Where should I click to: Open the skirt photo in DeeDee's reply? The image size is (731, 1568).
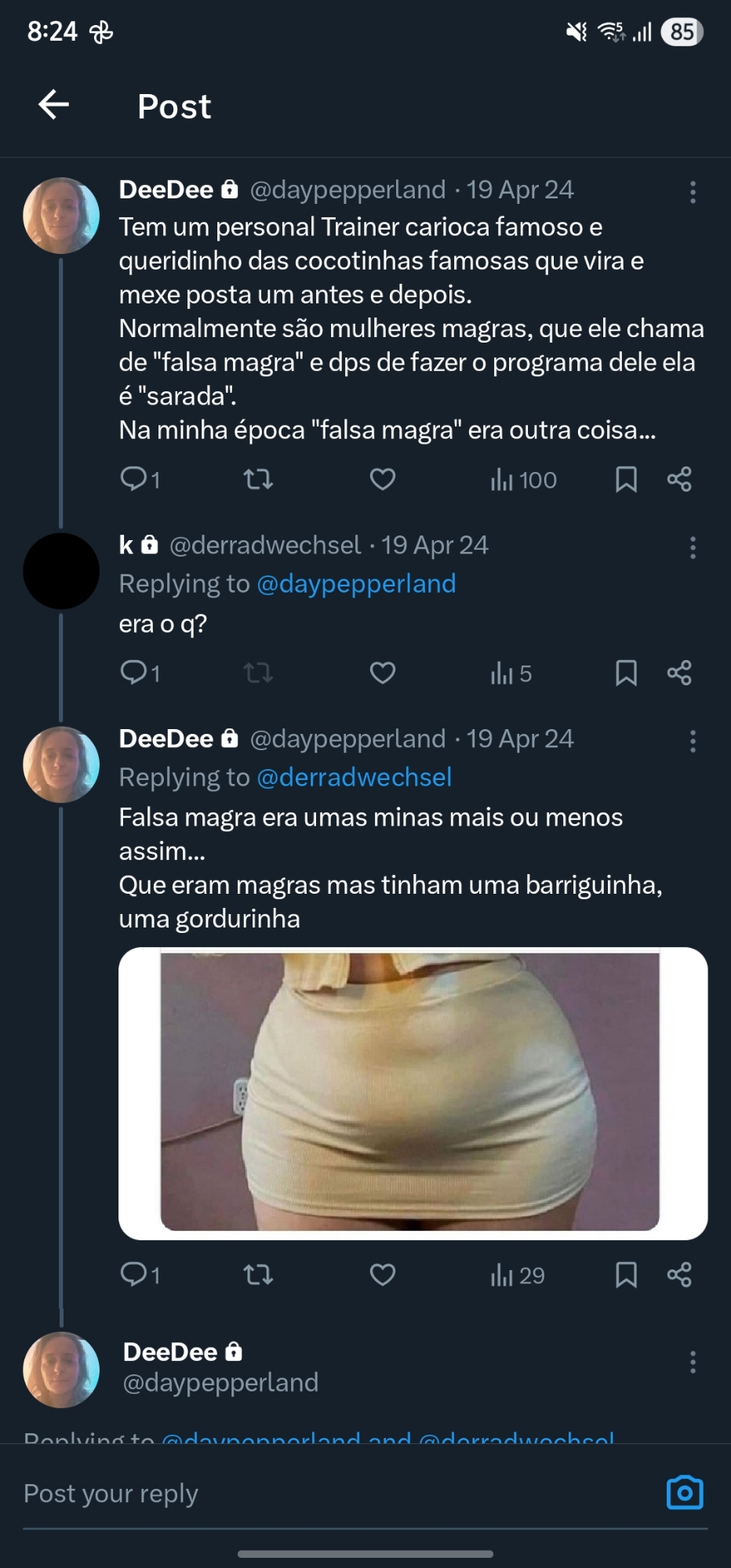pyautogui.click(x=413, y=1093)
